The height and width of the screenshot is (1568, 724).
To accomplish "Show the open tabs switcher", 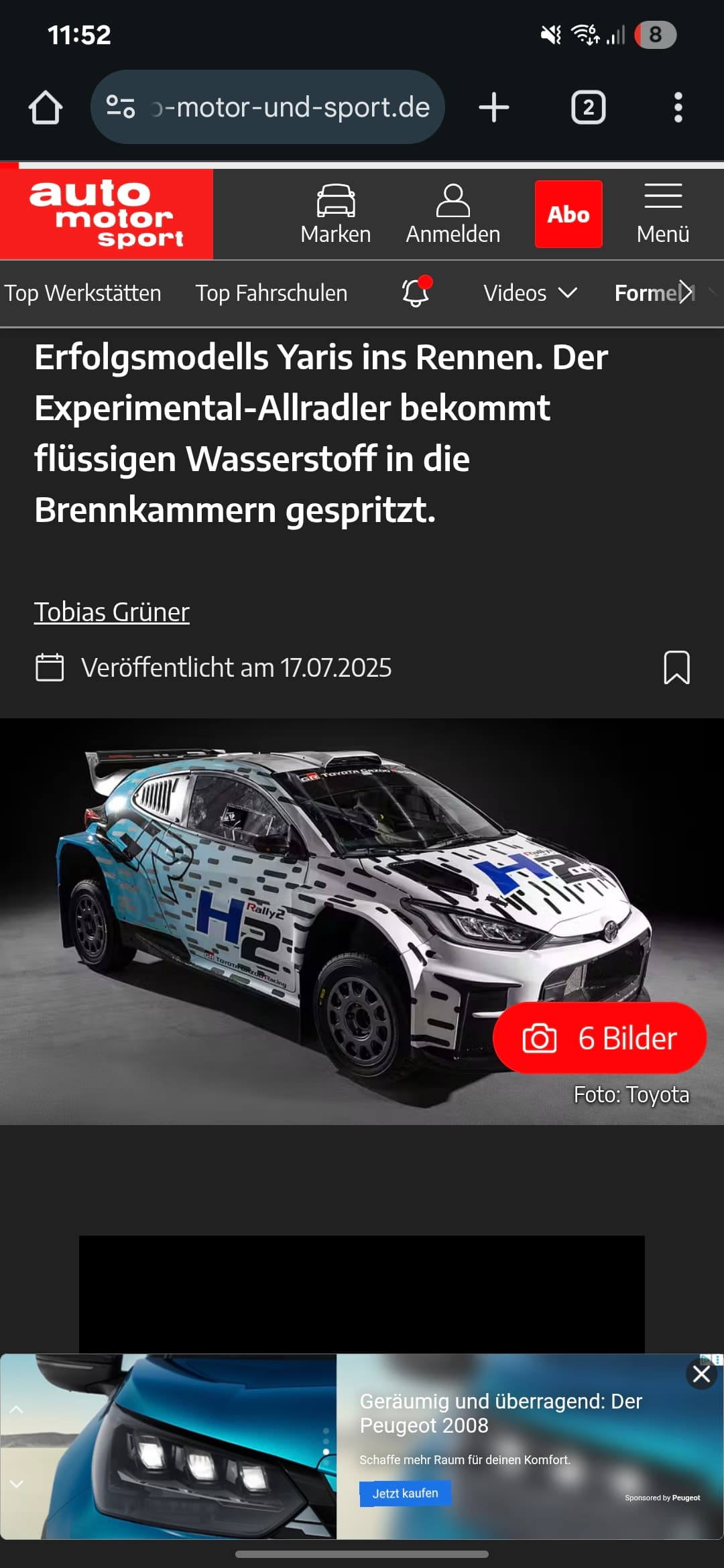I will [x=588, y=107].
